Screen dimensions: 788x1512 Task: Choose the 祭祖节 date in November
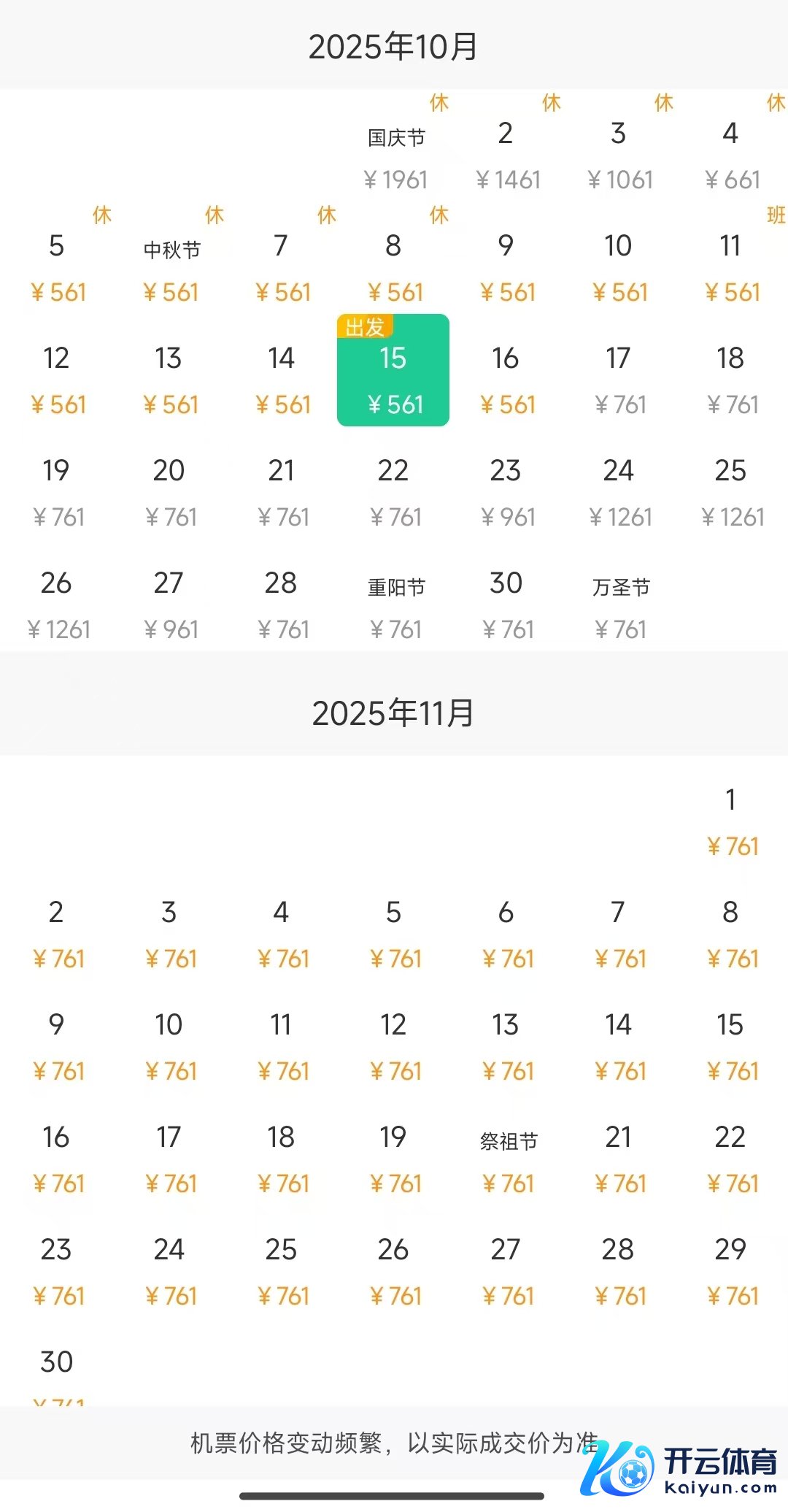[x=509, y=1159]
